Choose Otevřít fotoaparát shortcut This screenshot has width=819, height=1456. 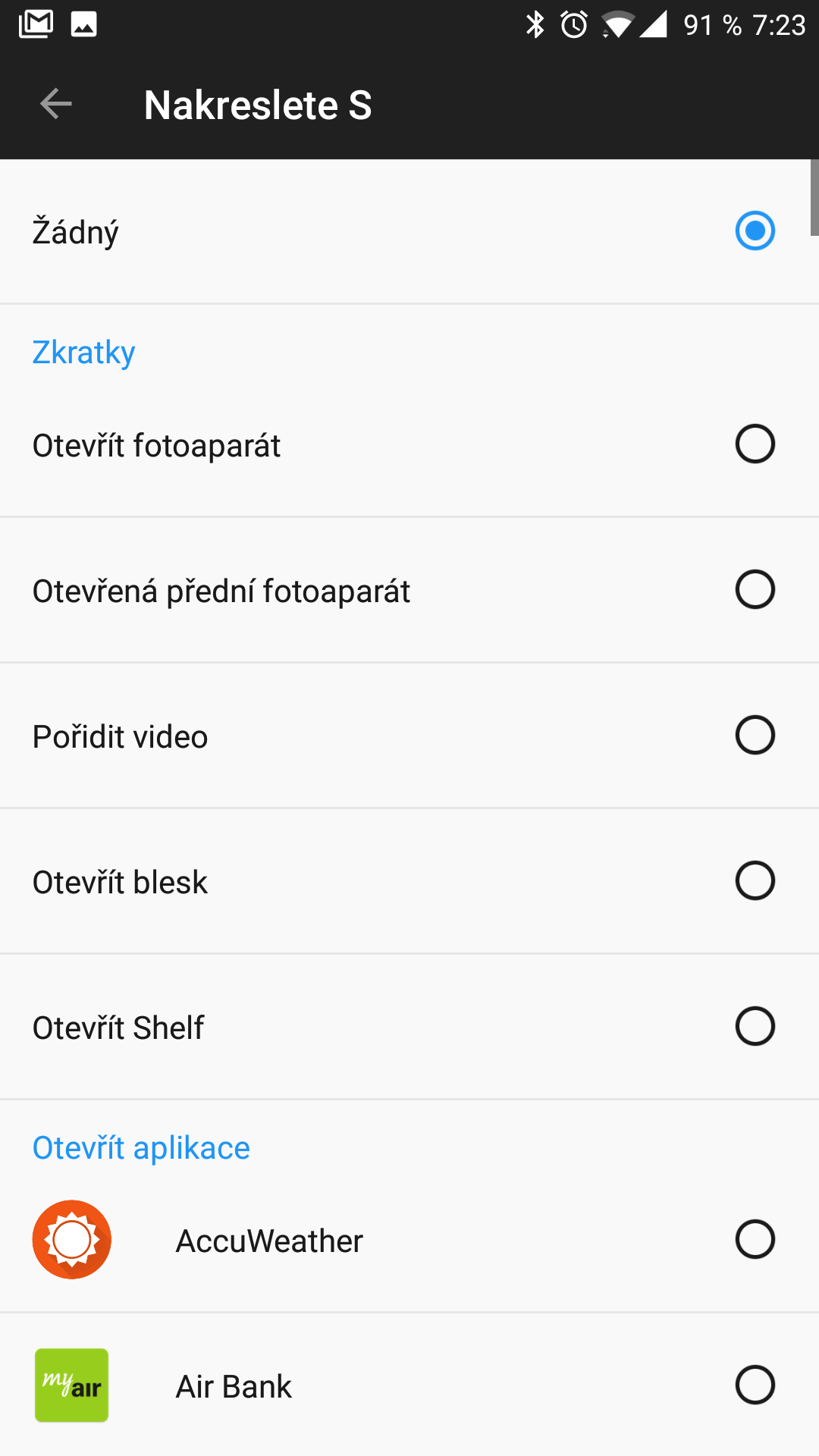coord(409,445)
